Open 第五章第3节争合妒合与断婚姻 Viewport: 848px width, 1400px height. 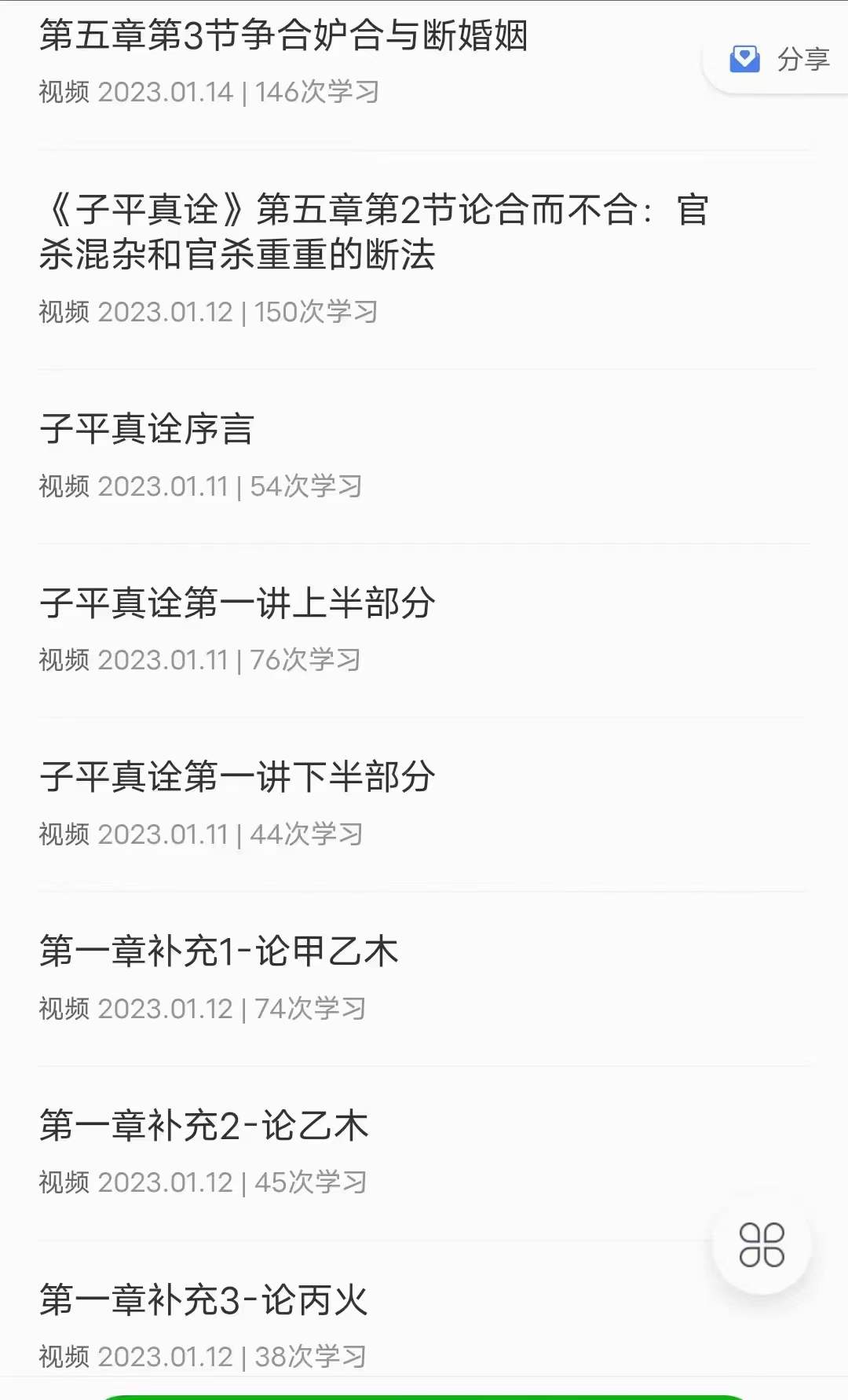point(287,35)
